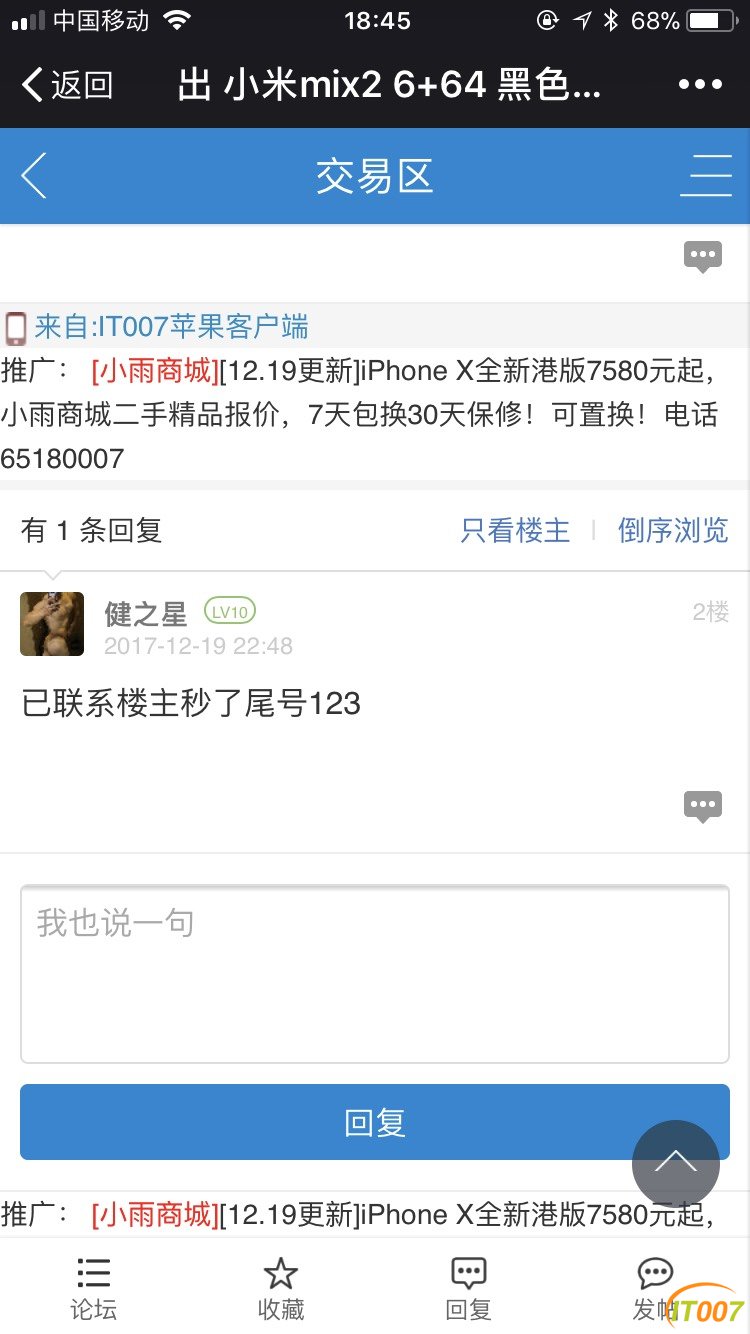Focus the 我也说一句 text box
This screenshot has height=1334, width=750.
click(375, 973)
